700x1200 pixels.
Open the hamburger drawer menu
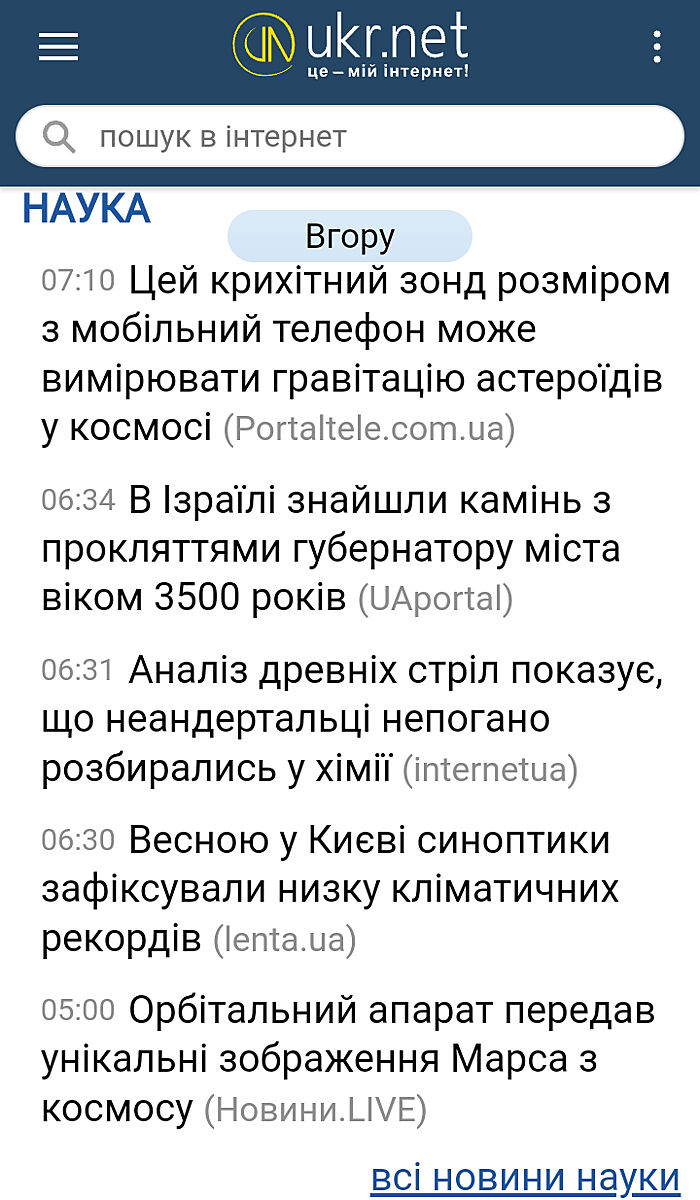click(58, 46)
